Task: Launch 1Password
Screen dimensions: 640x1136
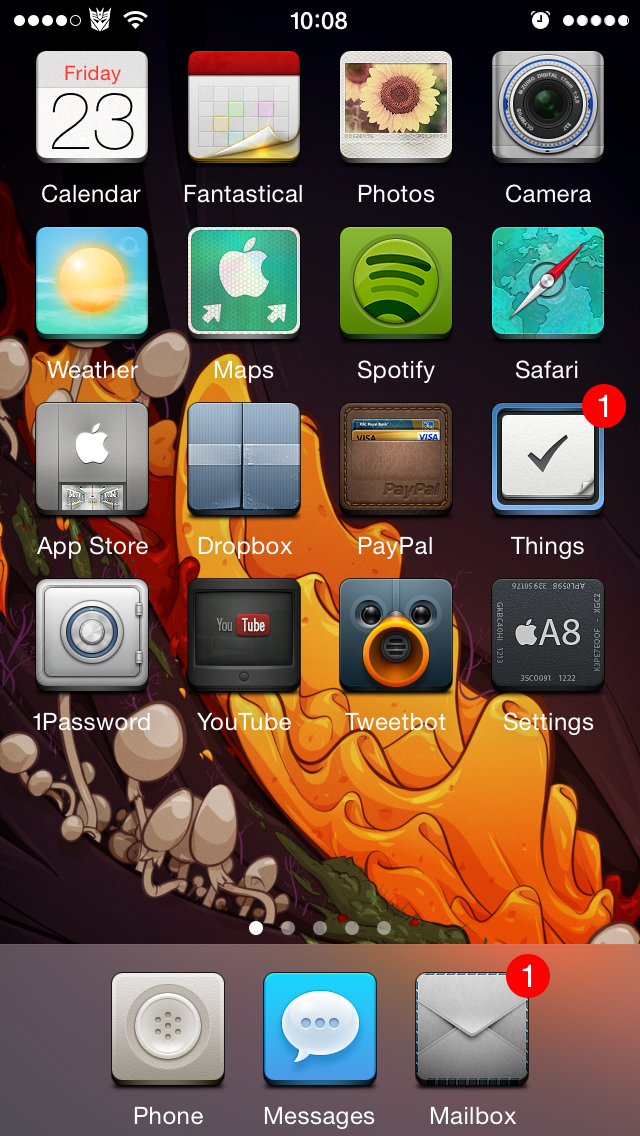Action: coord(91,635)
